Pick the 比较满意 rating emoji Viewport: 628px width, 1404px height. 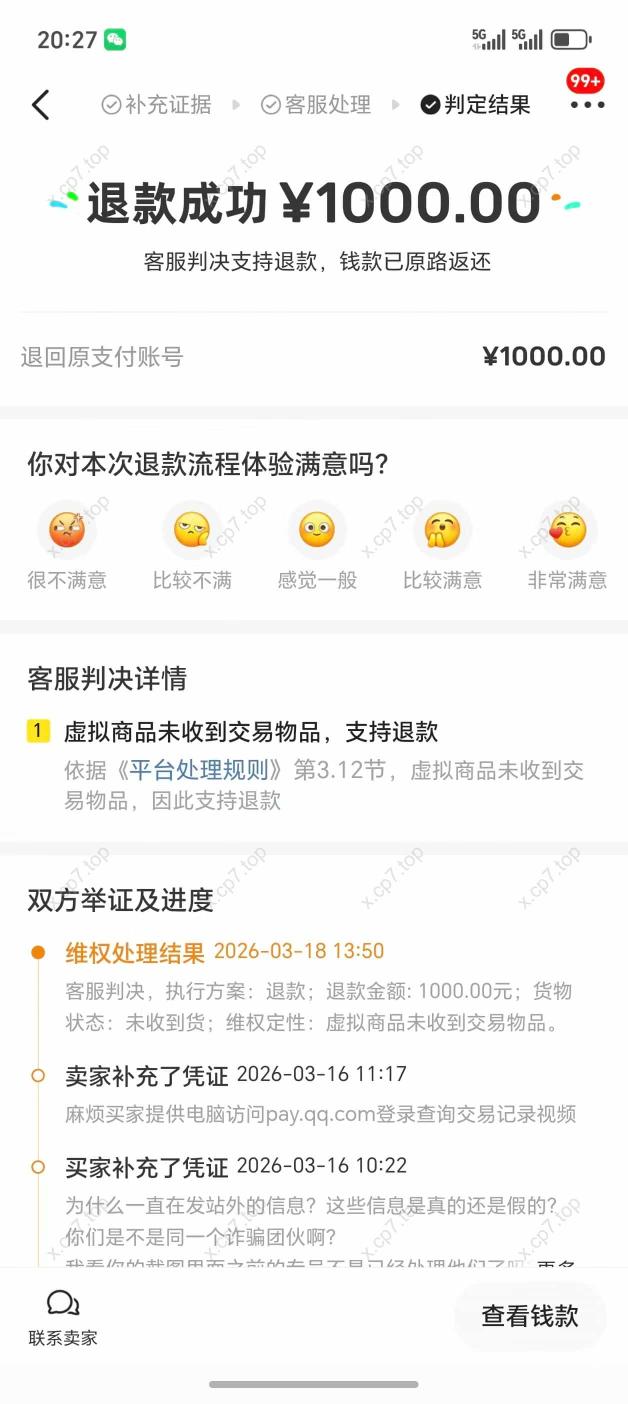click(x=442, y=530)
